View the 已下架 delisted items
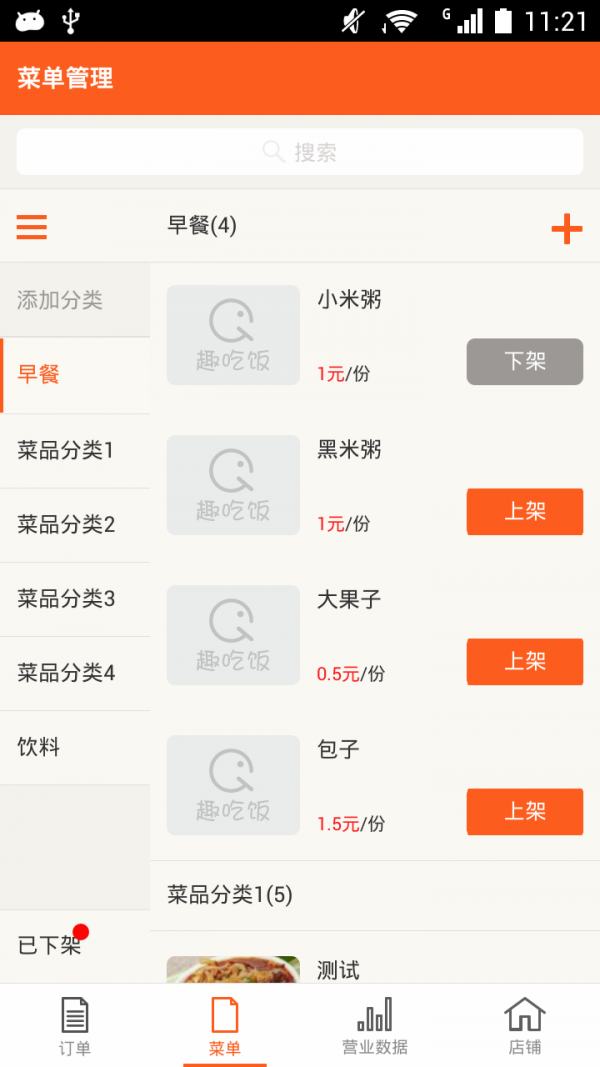 pyautogui.click(x=50, y=945)
